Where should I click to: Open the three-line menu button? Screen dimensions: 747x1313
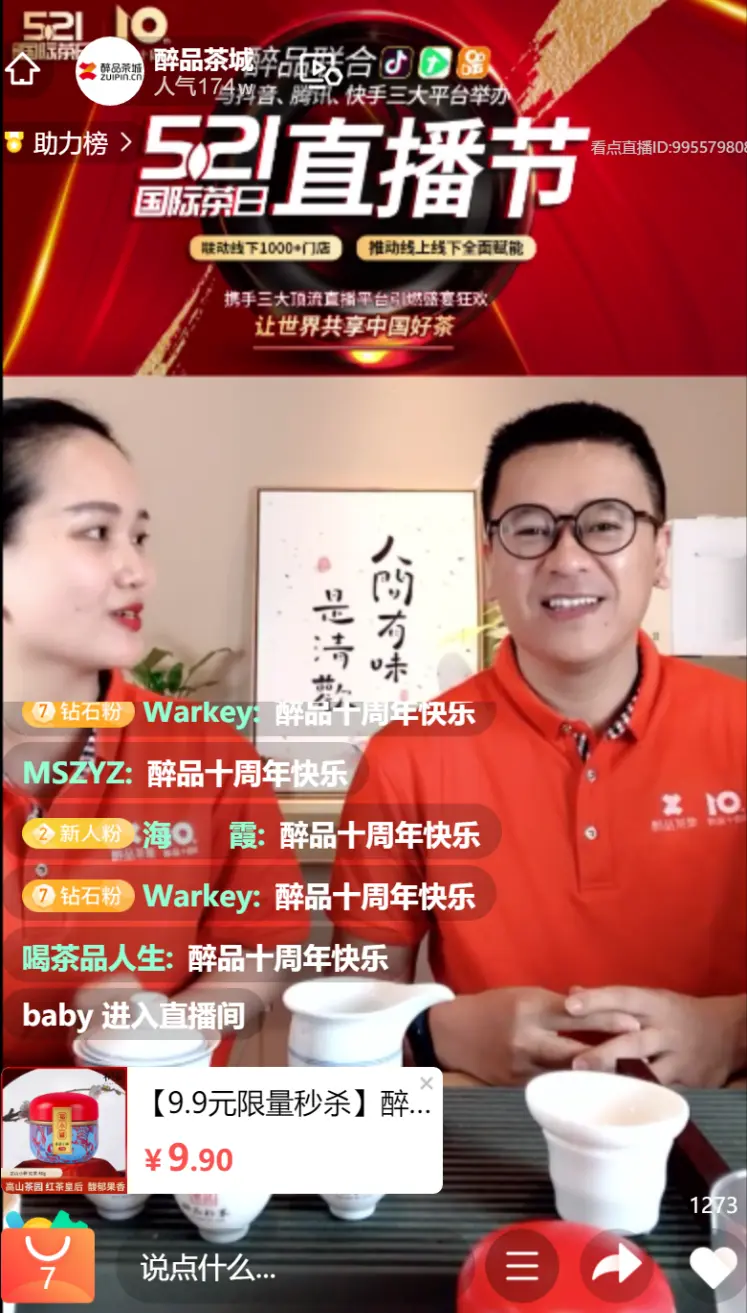click(x=521, y=1266)
